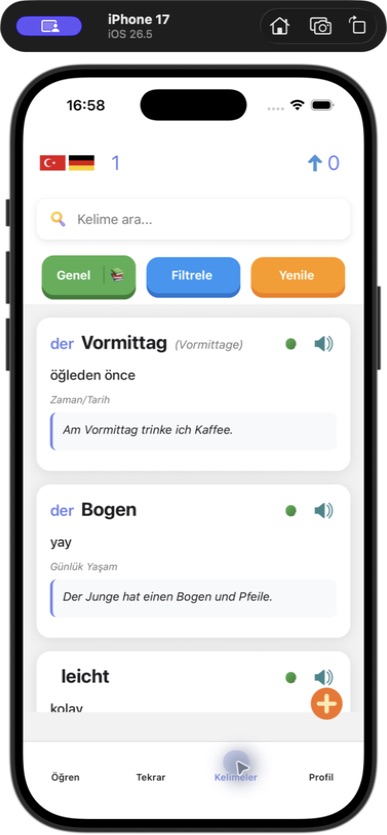The image size is (387, 835).
Task: Go to the Profil tab
Action: click(x=321, y=777)
